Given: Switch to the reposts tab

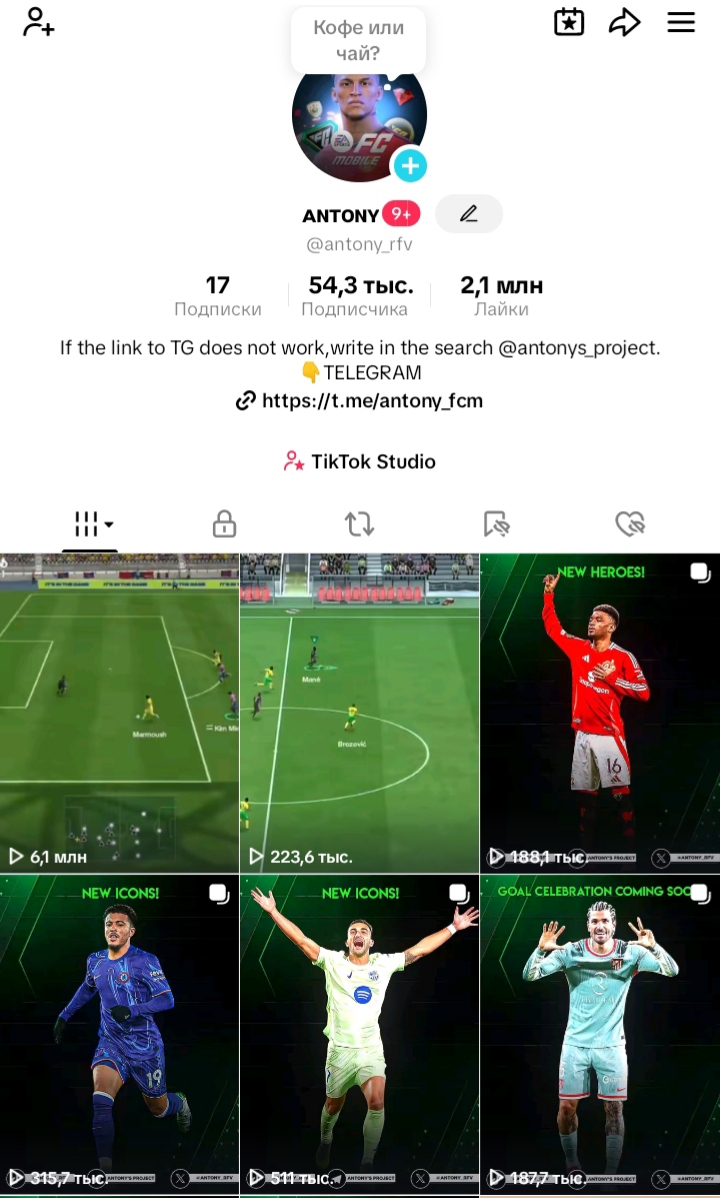Looking at the screenshot, I should click(x=359, y=523).
